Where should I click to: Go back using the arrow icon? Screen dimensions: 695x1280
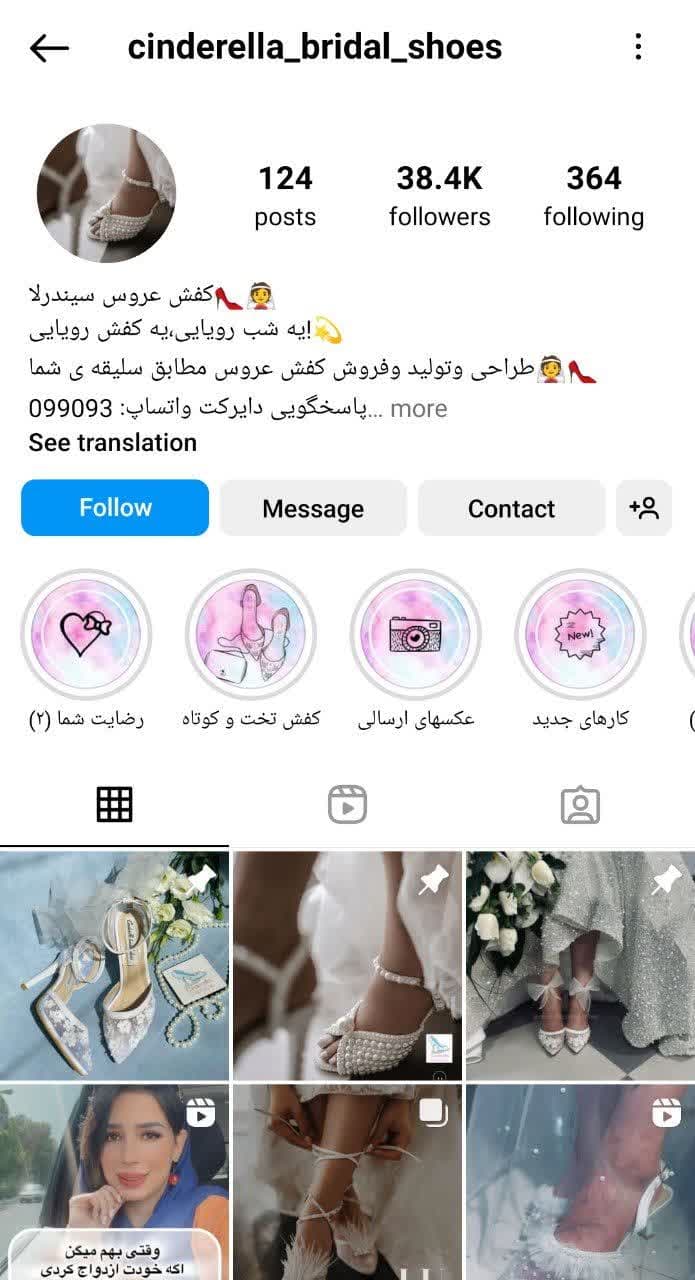pos(49,47)
